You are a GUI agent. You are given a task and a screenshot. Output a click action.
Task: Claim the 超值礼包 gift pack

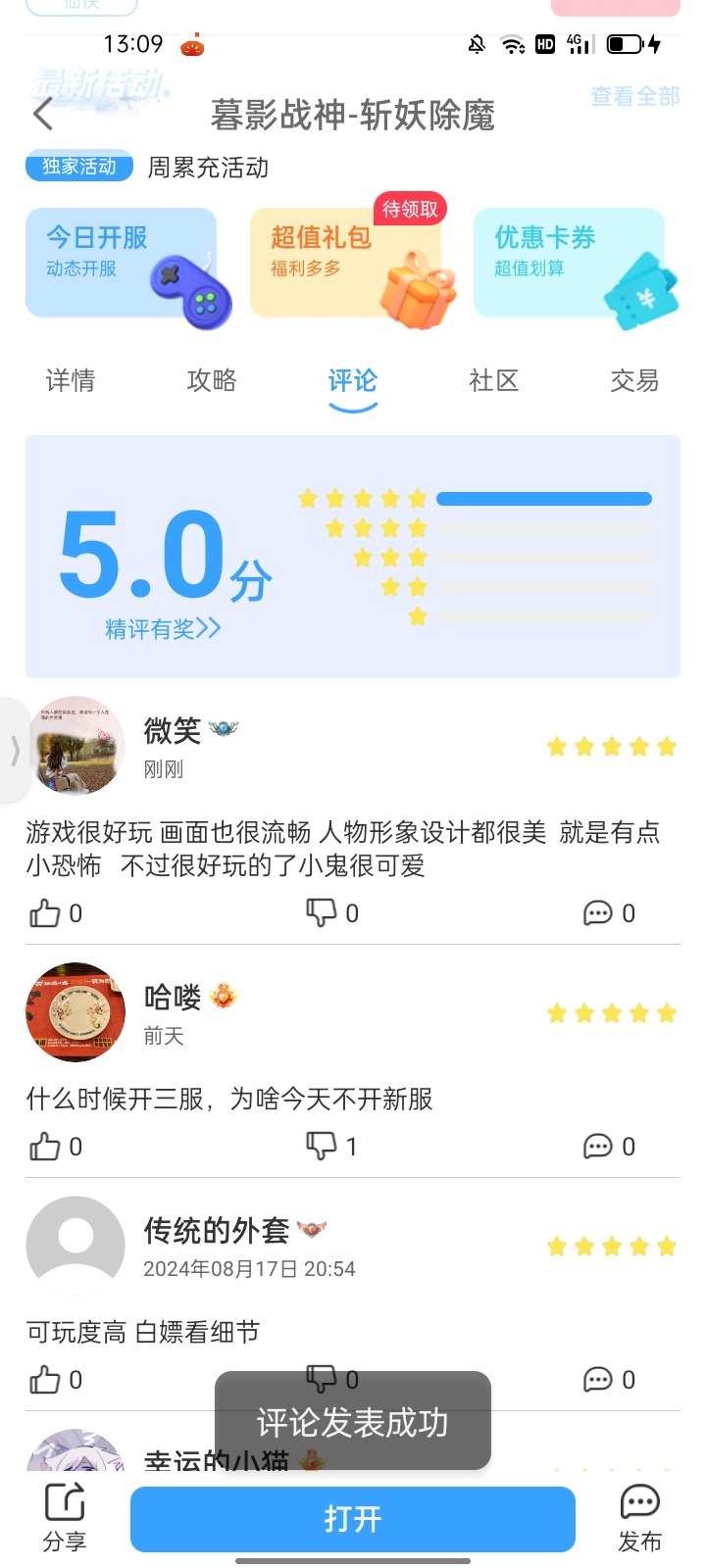(x=347, y=263)
